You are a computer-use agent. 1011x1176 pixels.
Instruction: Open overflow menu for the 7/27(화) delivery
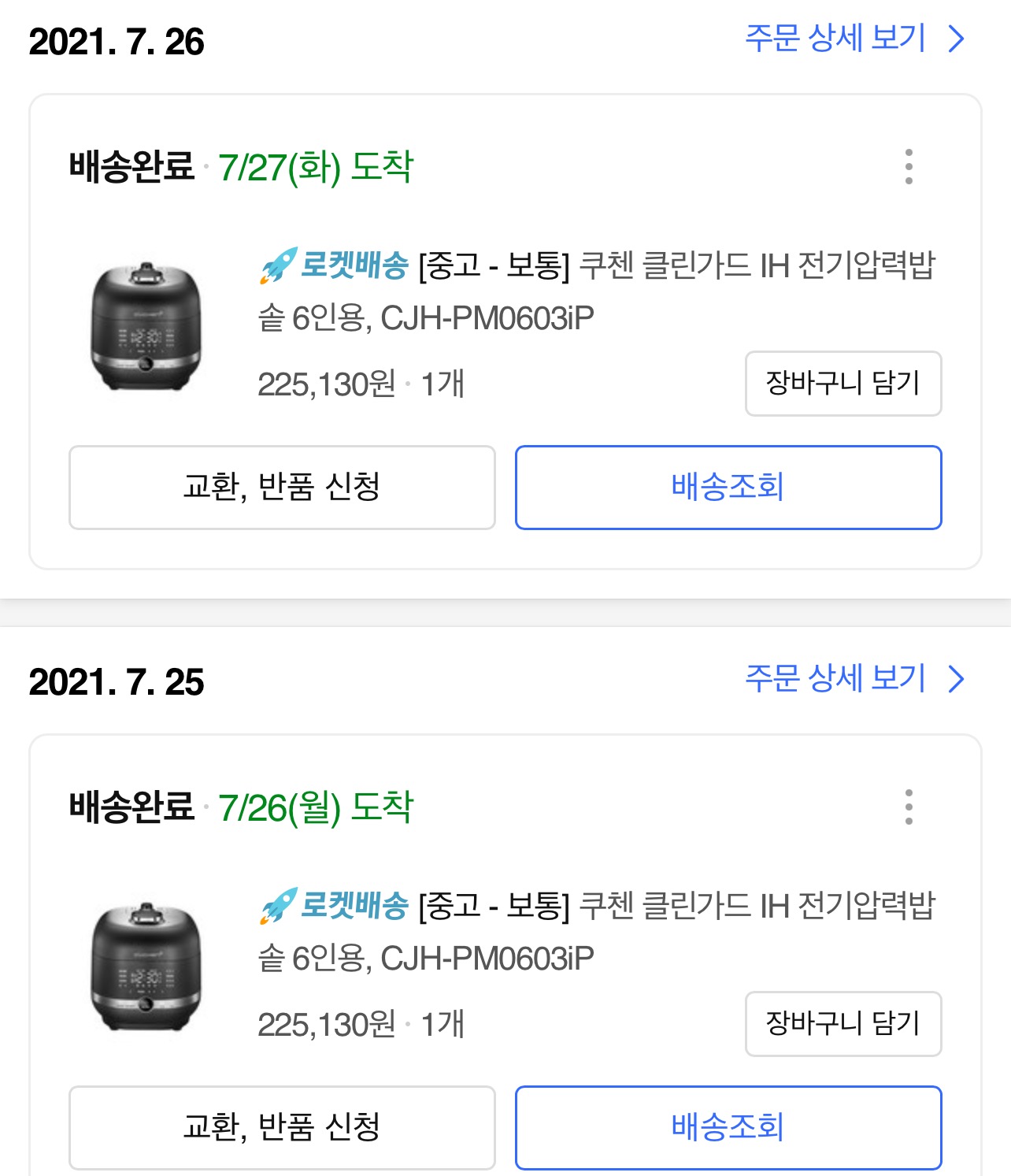(909, 167)
